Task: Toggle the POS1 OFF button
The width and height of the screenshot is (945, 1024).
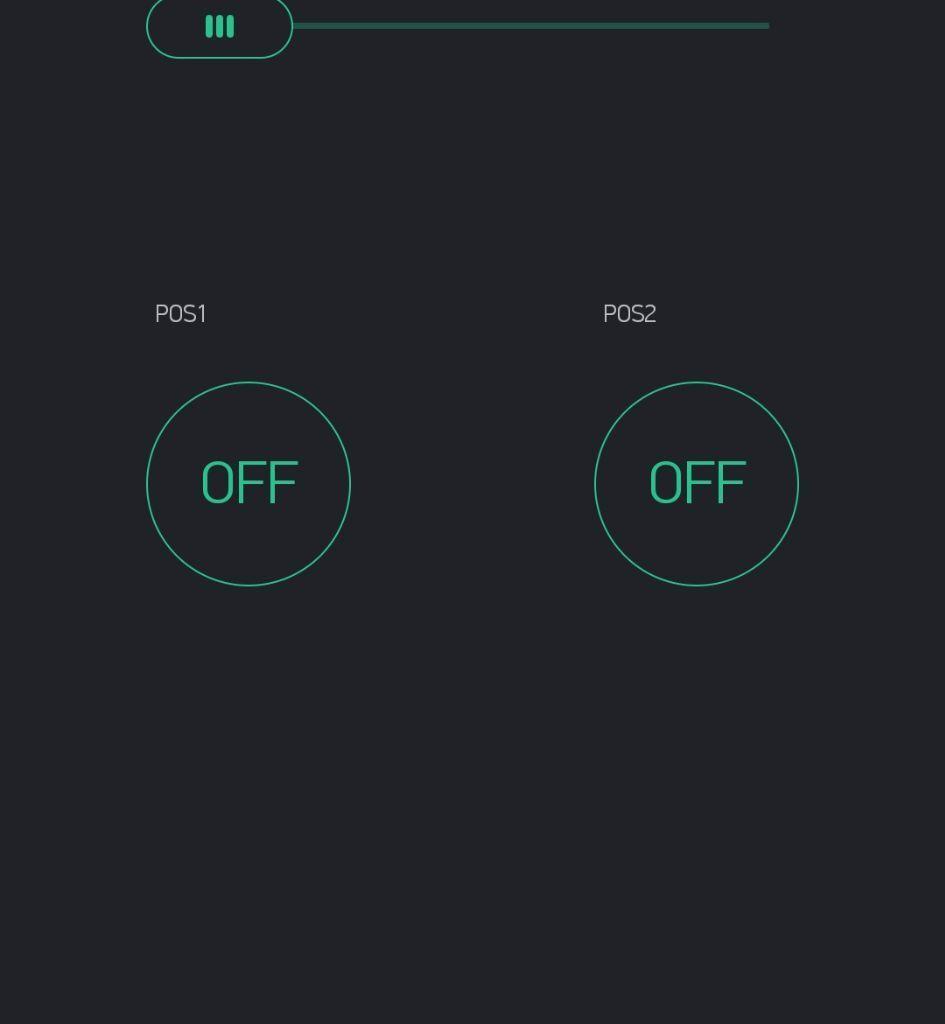Action: 248,484
